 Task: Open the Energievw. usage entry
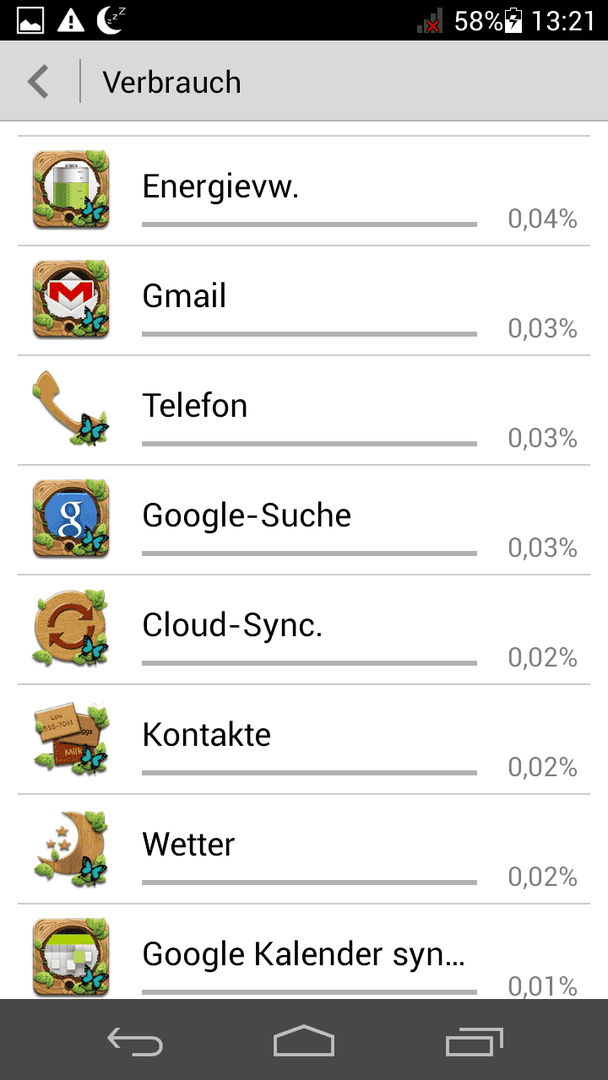pyautogui.click(x=304, y=191)
